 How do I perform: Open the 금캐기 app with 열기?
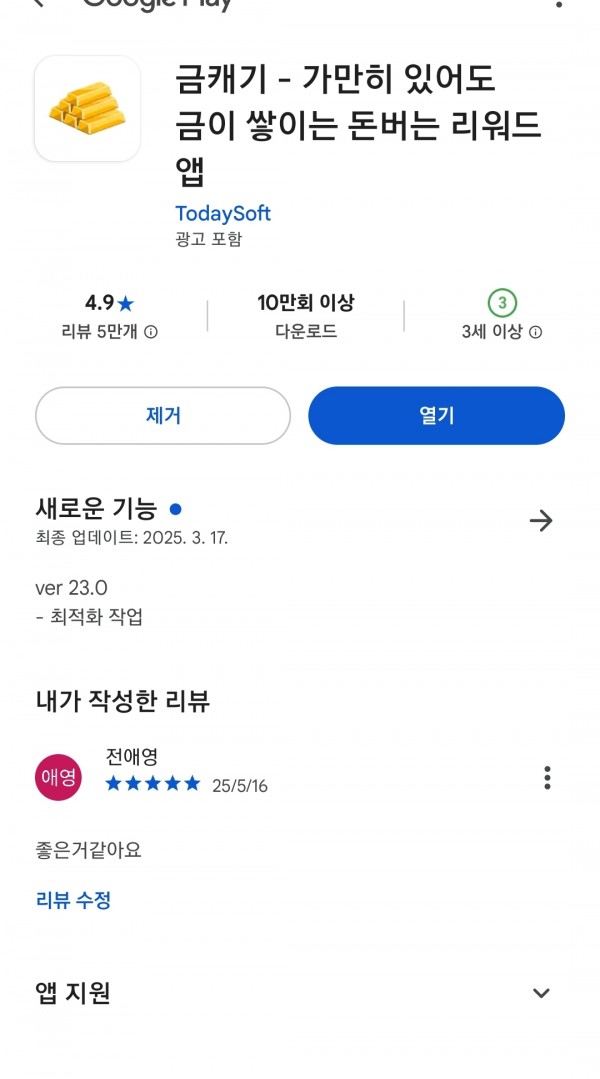[436, 416]
